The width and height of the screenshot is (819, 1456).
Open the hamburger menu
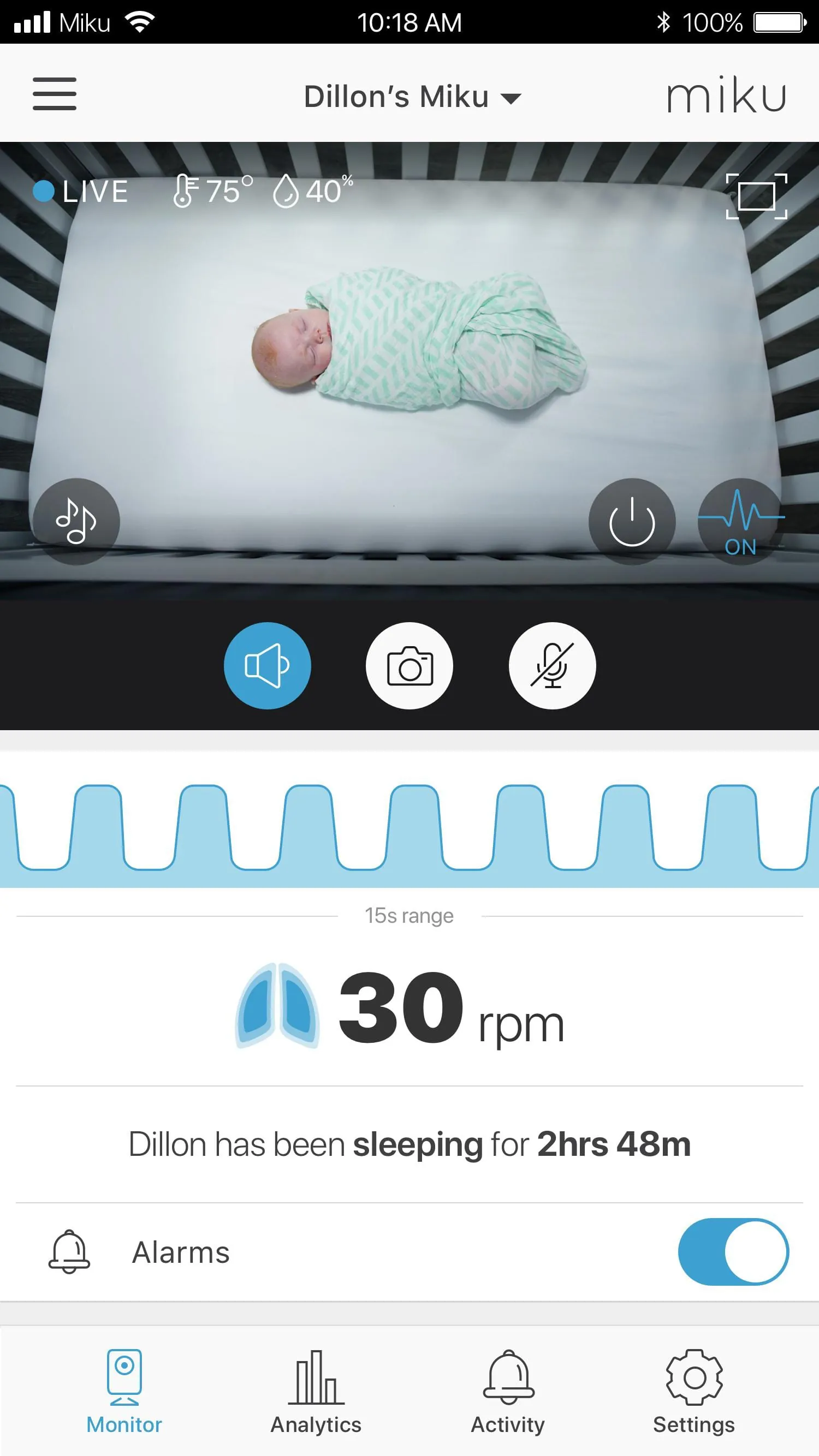coord(54,94)
